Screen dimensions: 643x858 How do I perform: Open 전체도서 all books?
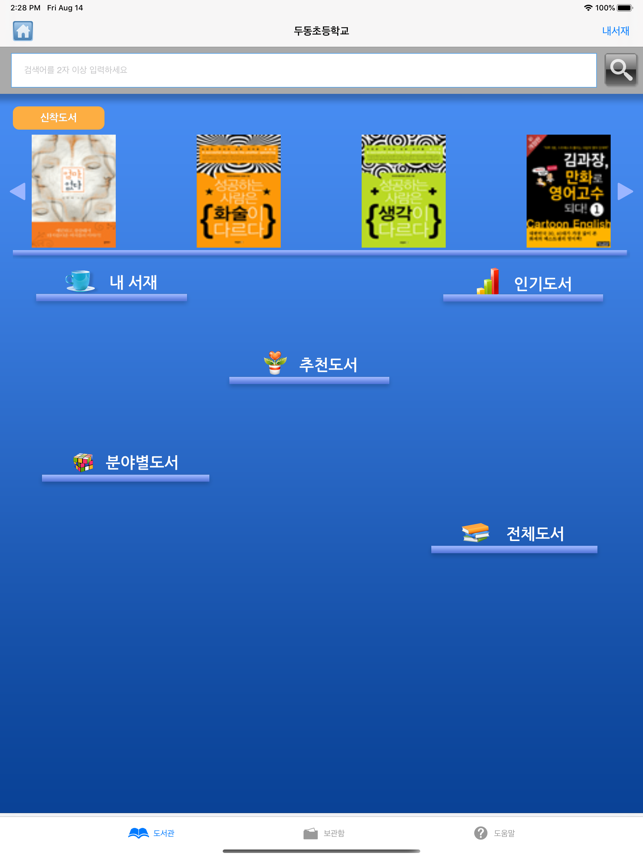pyautogui.click(x=515, y=533)
